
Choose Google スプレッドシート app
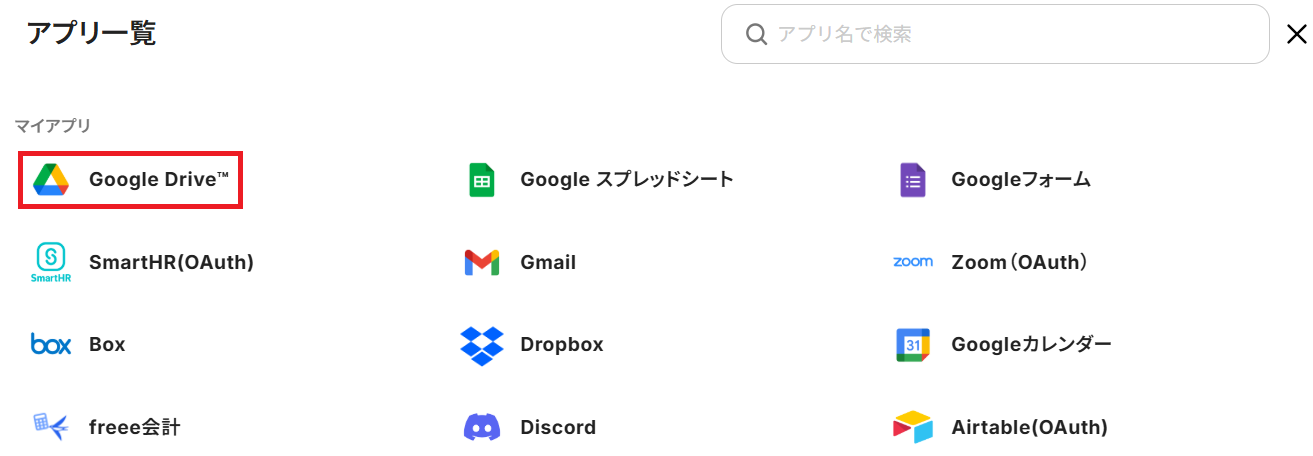click(600, 180)
